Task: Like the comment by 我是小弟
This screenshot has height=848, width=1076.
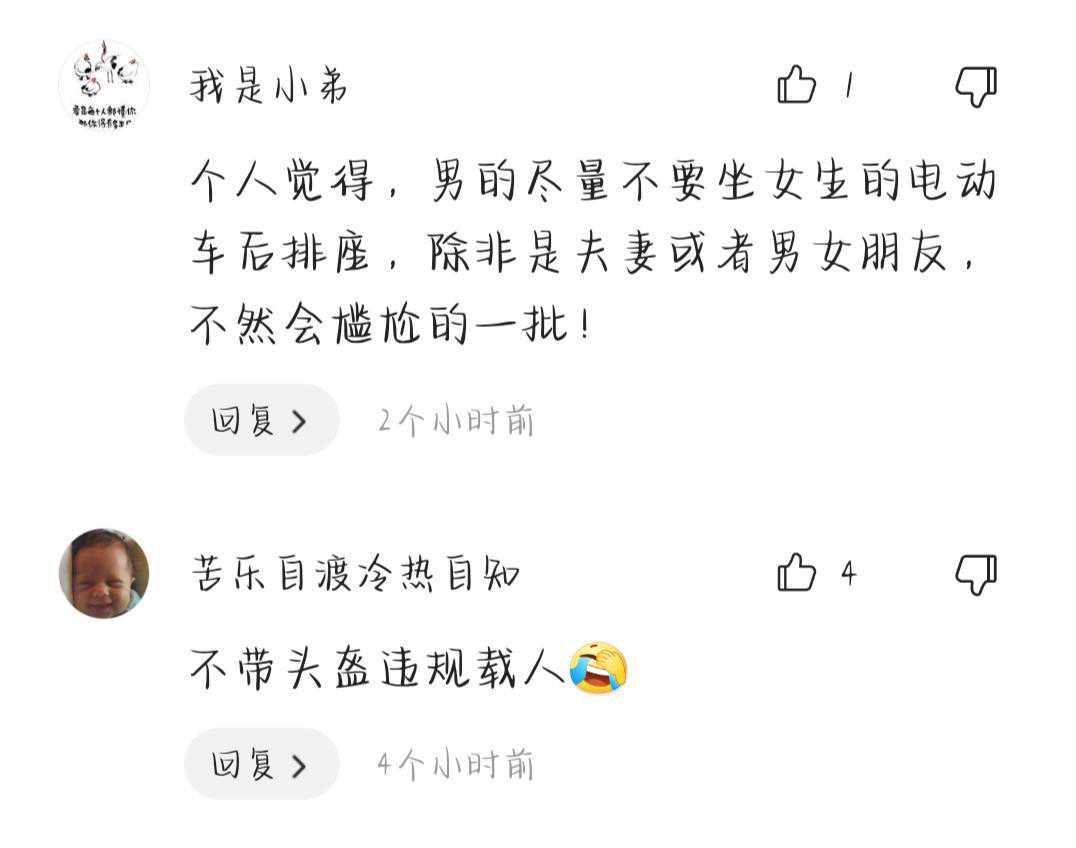Action: [797, 86]
